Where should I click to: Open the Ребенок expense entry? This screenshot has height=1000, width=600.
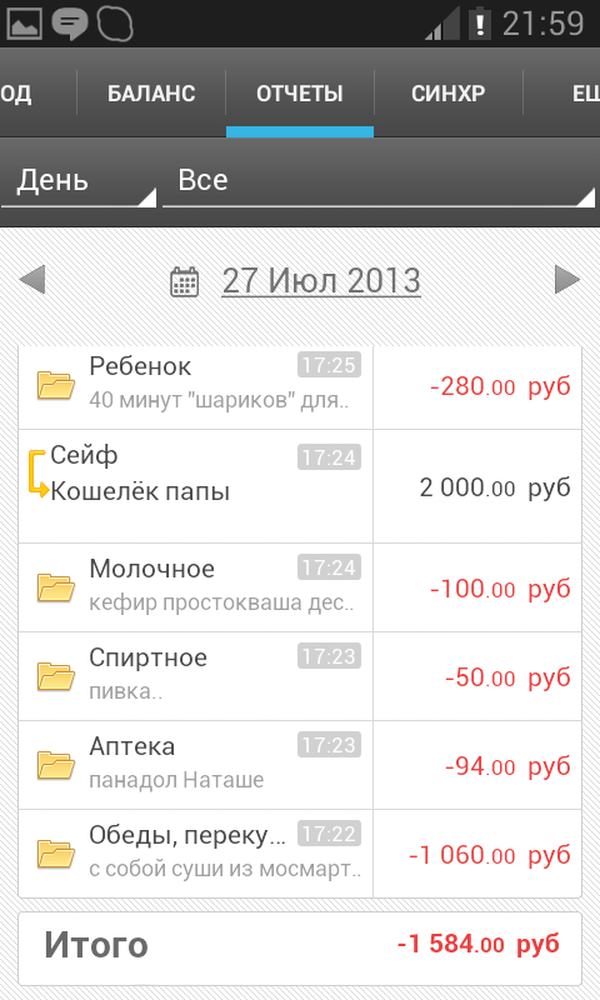coord(300,386)
